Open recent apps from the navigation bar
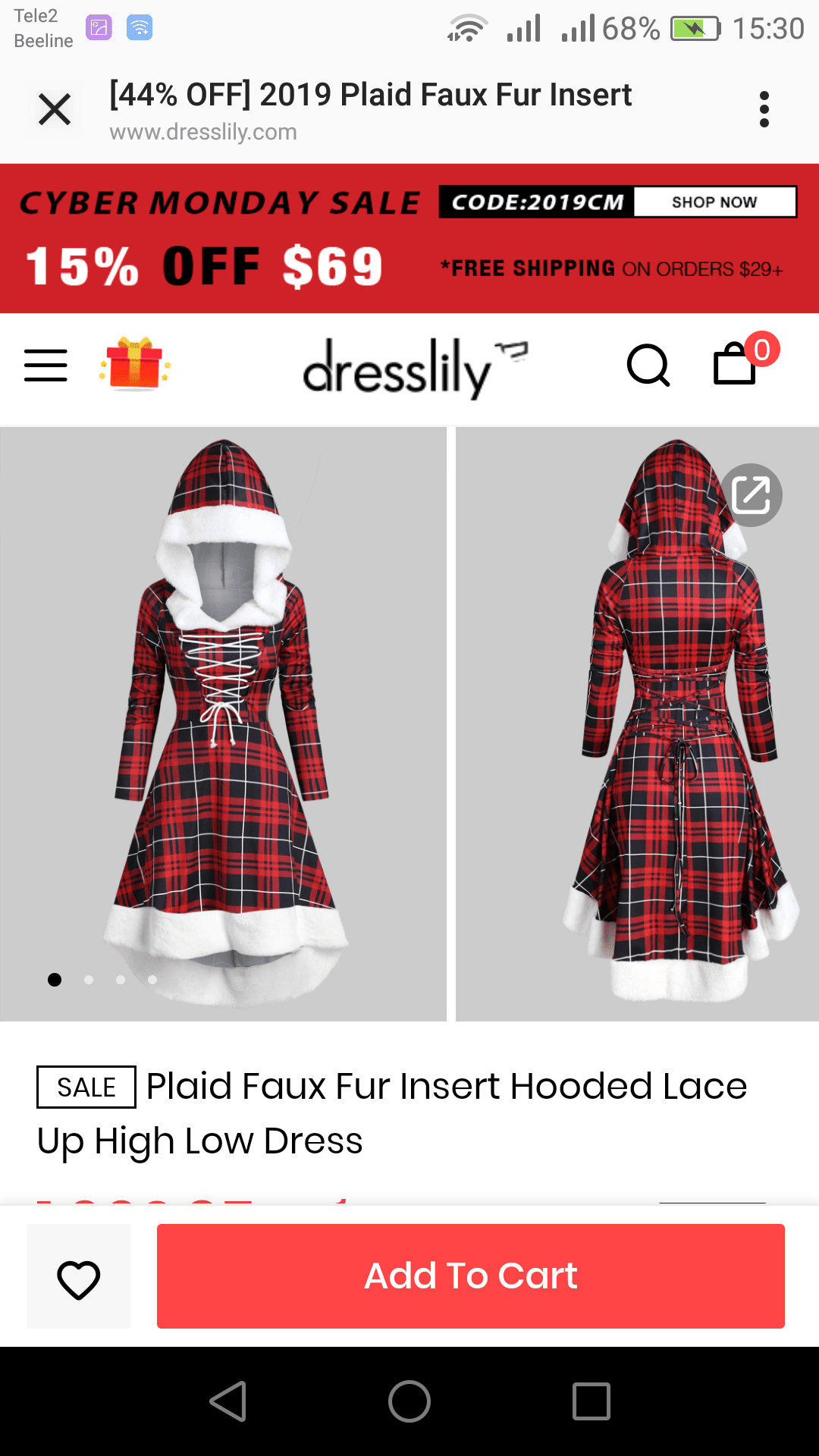 (x=591, y=1401)
